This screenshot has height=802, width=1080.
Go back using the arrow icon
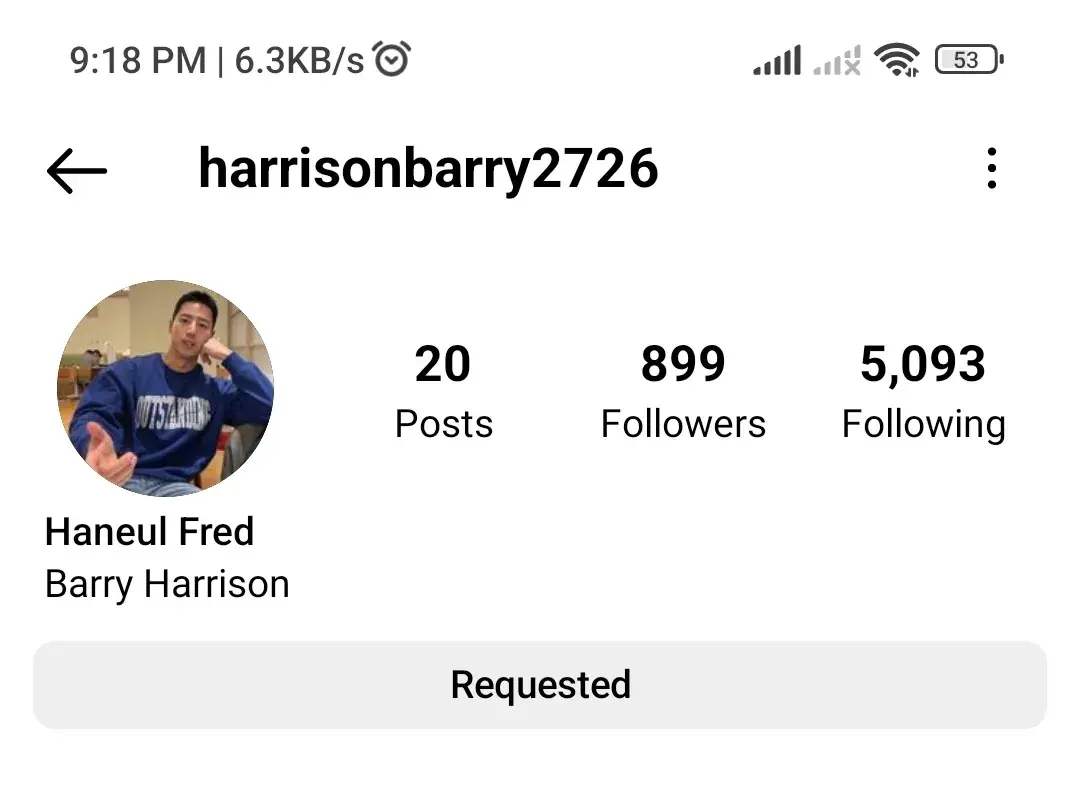tap(76, 171)
